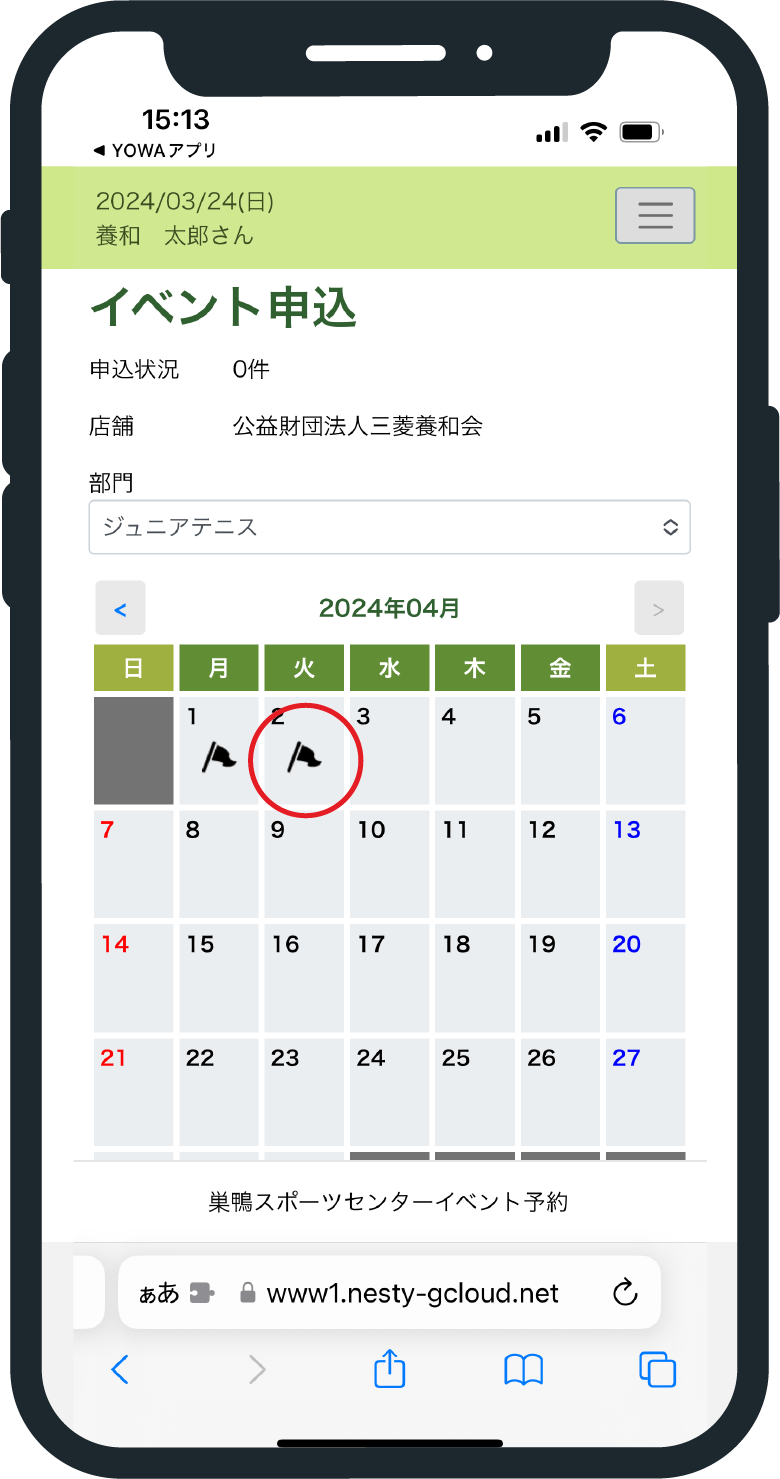Go back in Safari

(x=120, y=1369)
